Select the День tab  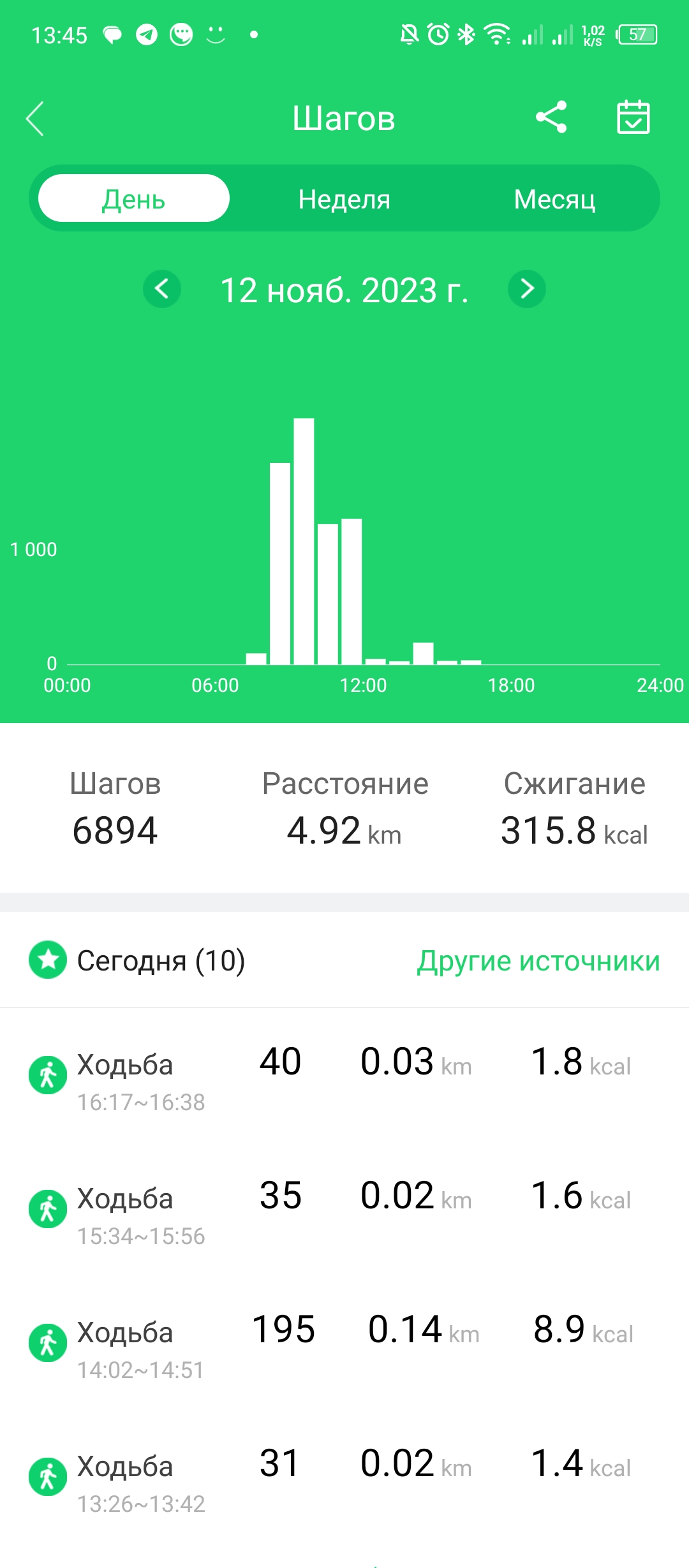coord(134,199)
